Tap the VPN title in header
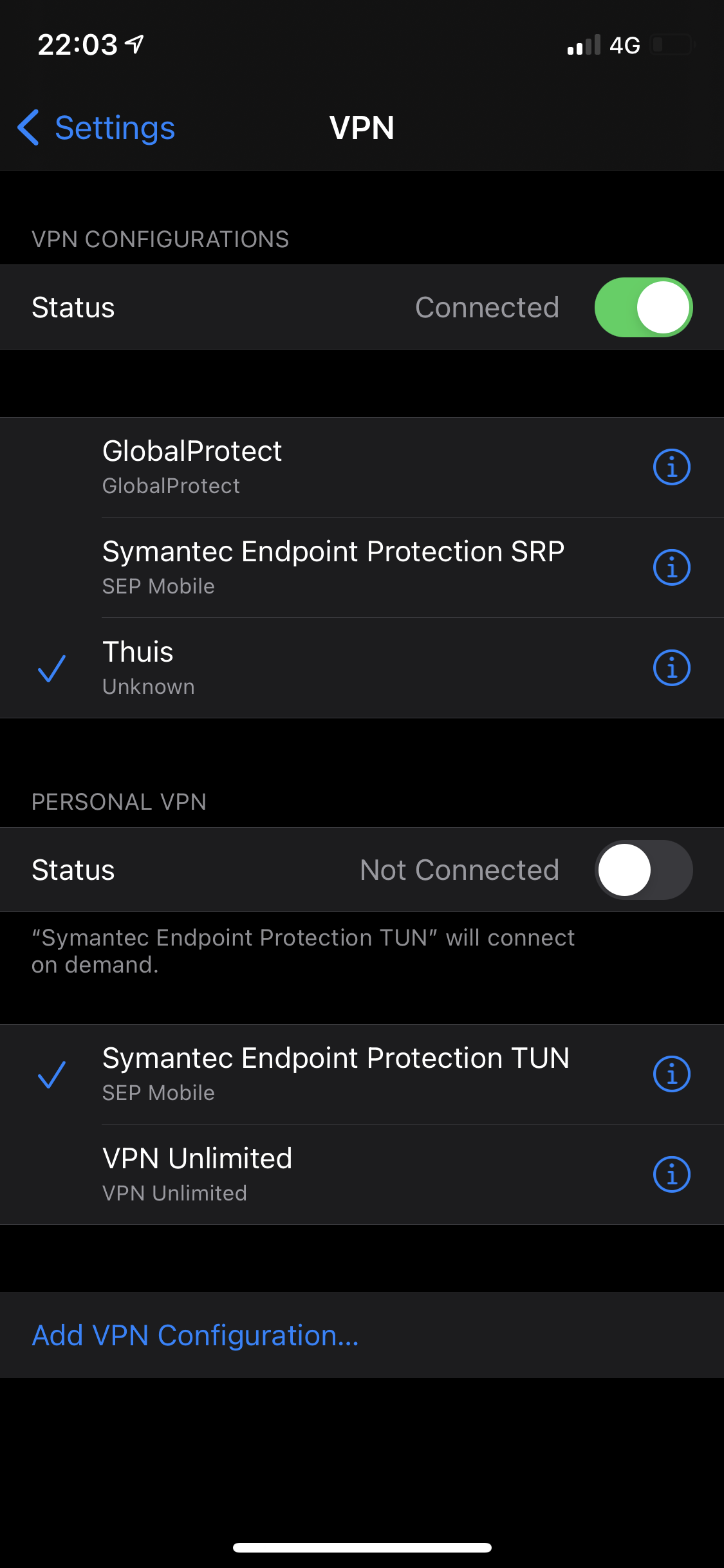724x1568 pixels. (x=362, y=128)
